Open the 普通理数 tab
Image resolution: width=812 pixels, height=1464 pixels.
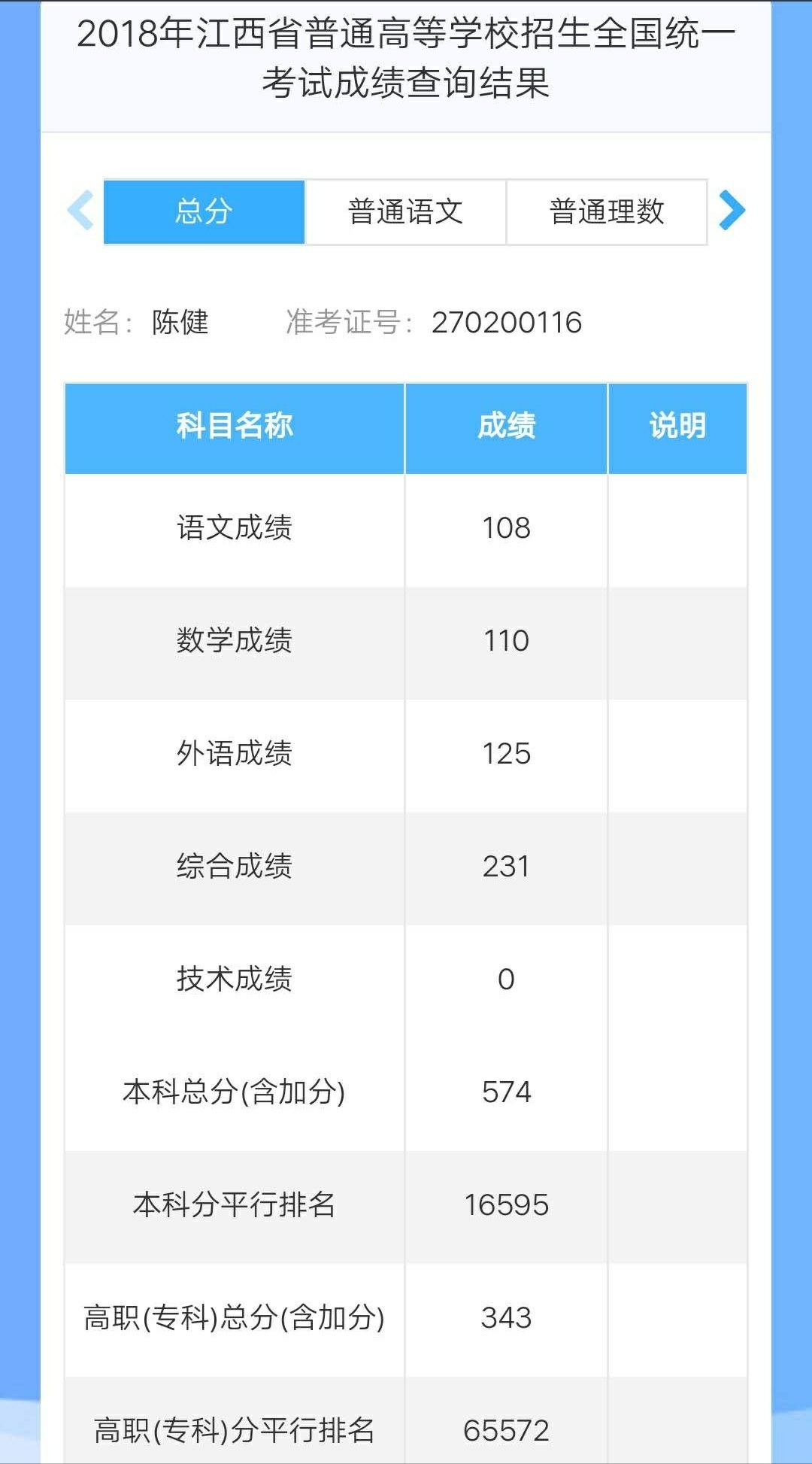607,211
